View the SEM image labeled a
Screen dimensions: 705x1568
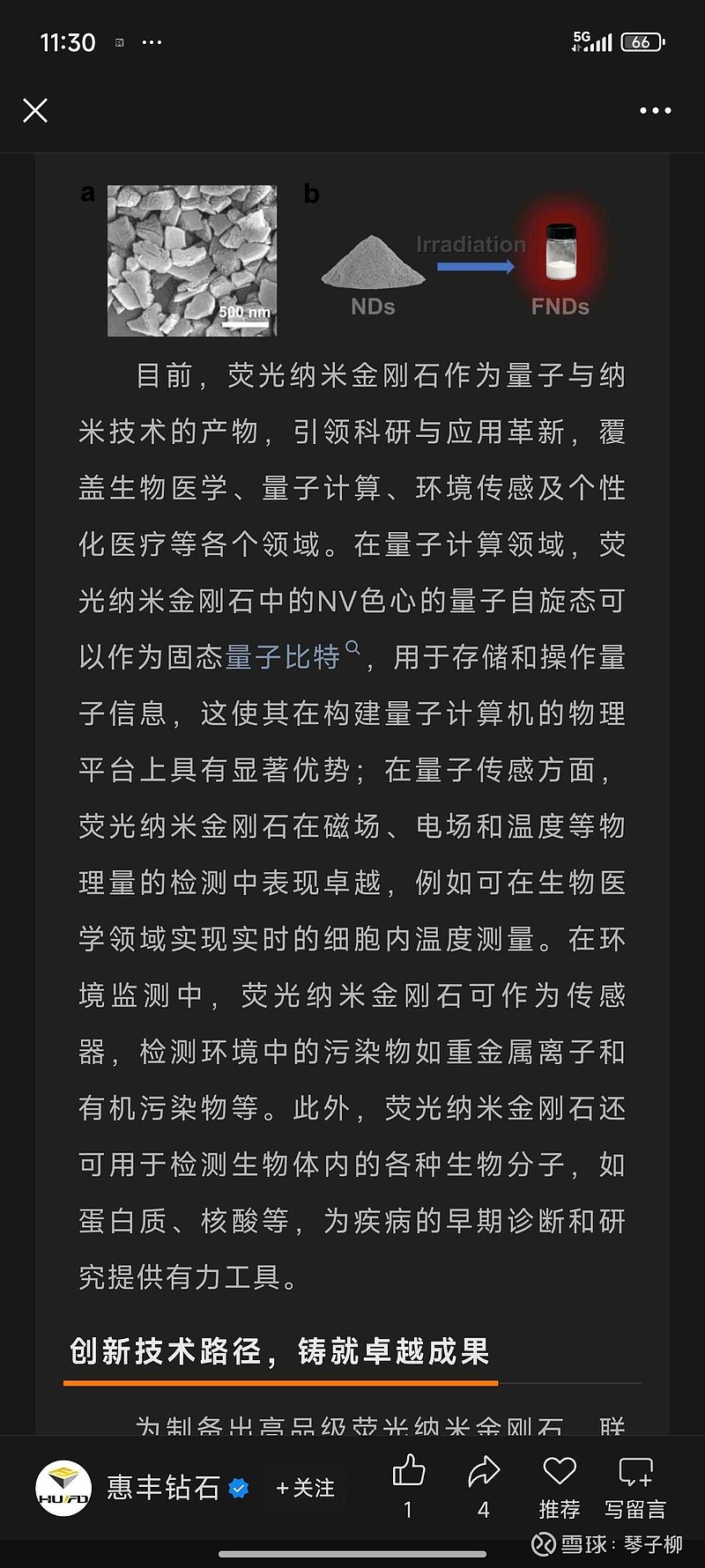(x=192, y=261)
